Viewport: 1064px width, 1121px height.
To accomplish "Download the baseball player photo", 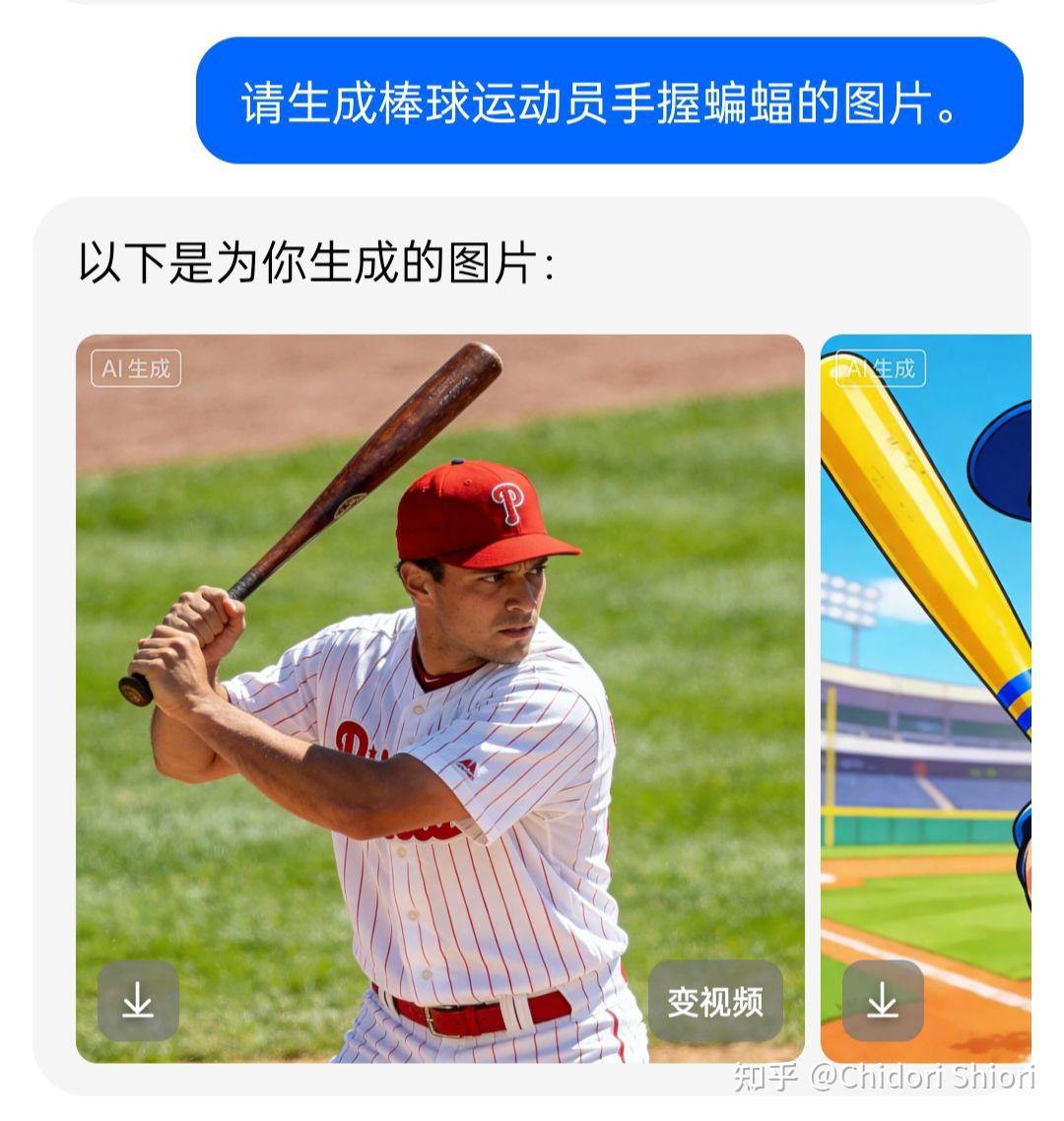I will (x=138, y=1002).
